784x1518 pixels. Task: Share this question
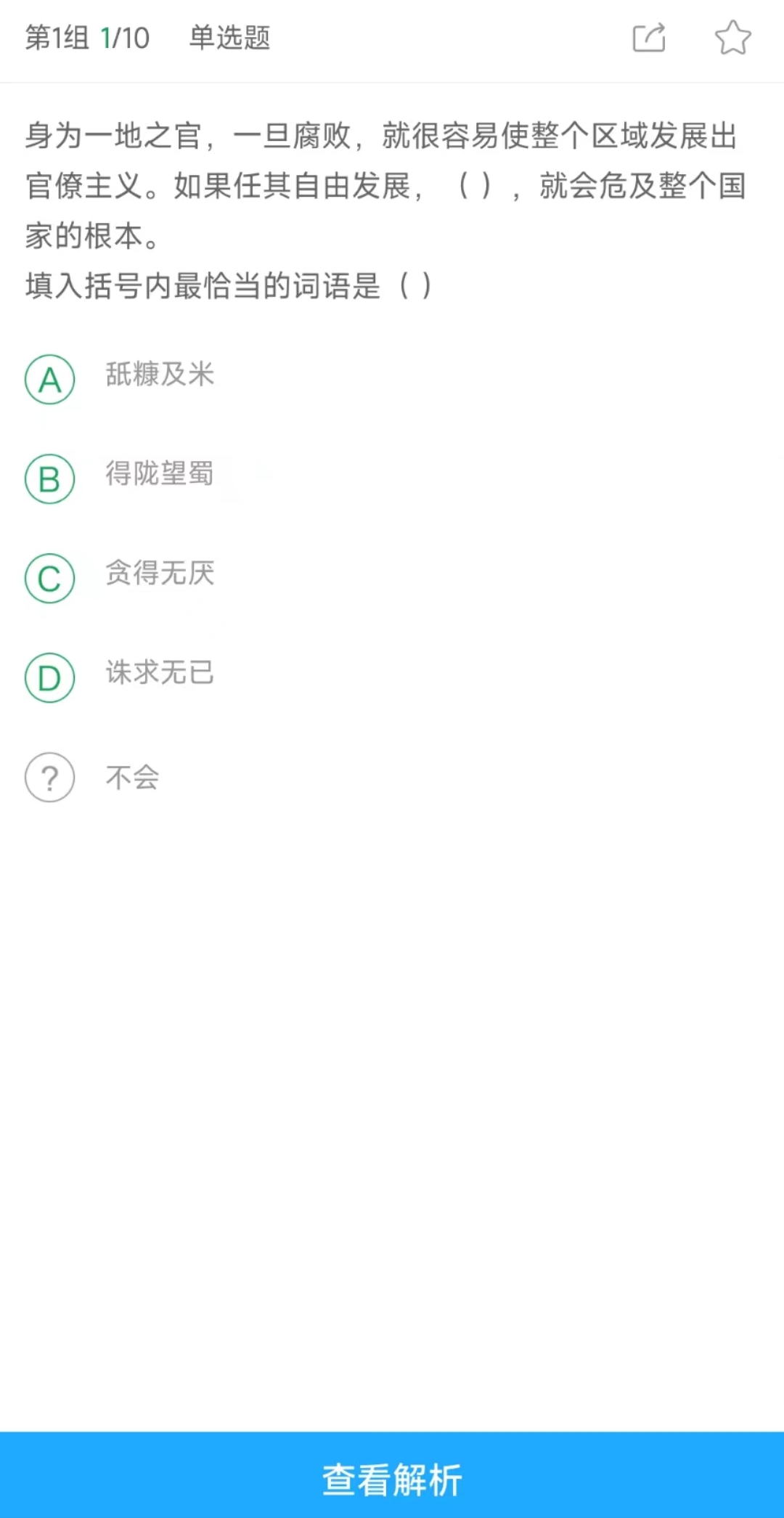(x=649, y=38)
